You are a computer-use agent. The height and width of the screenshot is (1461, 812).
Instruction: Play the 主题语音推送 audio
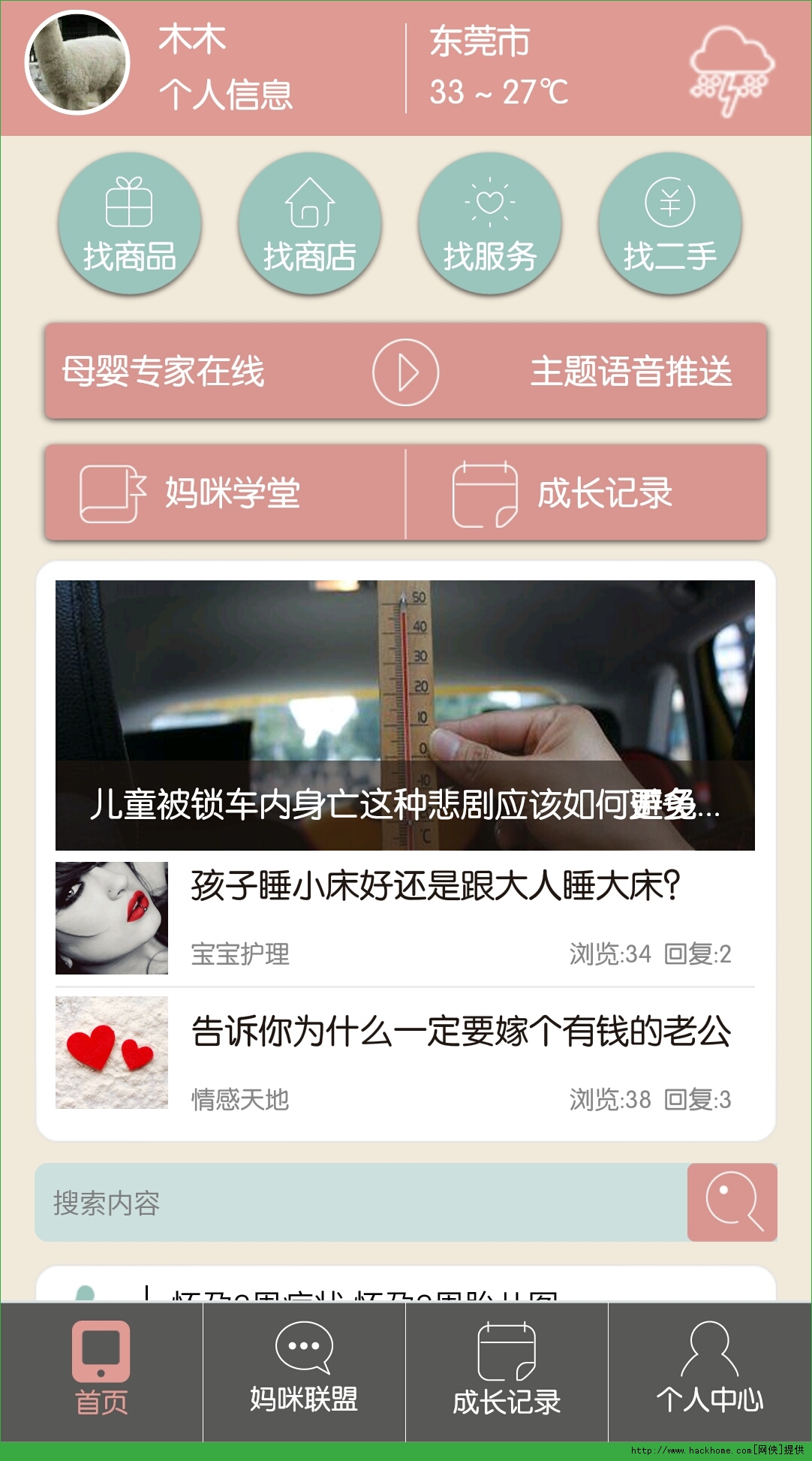coord(406,372)
